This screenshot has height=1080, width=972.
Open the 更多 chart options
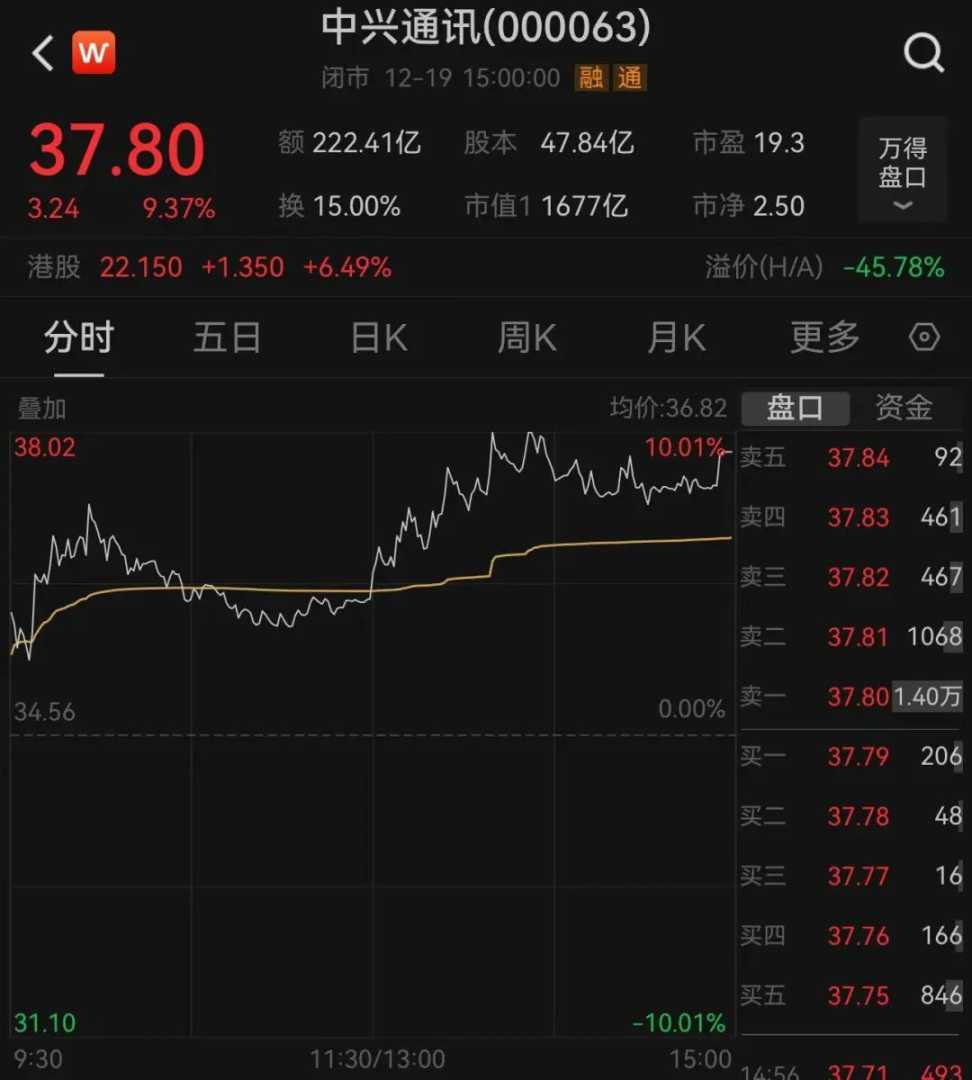point(824,338)
